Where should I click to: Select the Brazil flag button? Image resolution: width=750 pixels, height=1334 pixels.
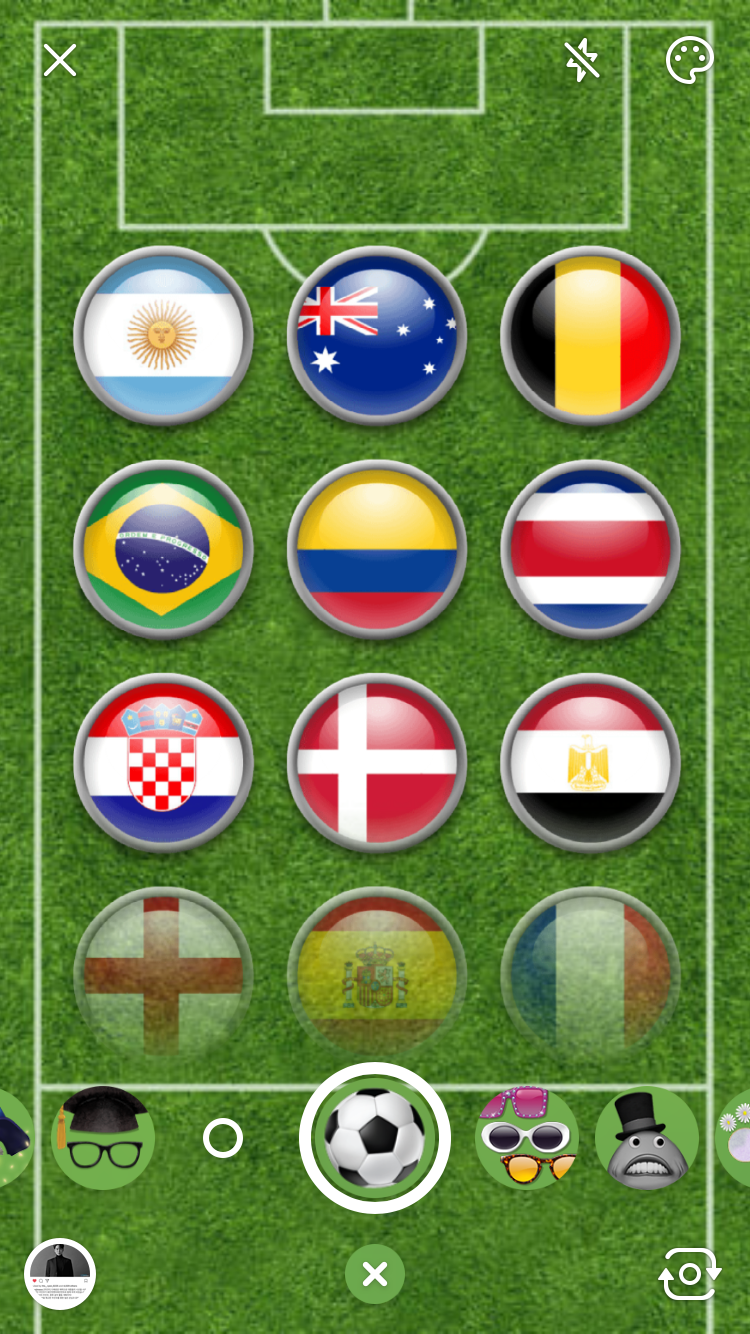(163, 549)
